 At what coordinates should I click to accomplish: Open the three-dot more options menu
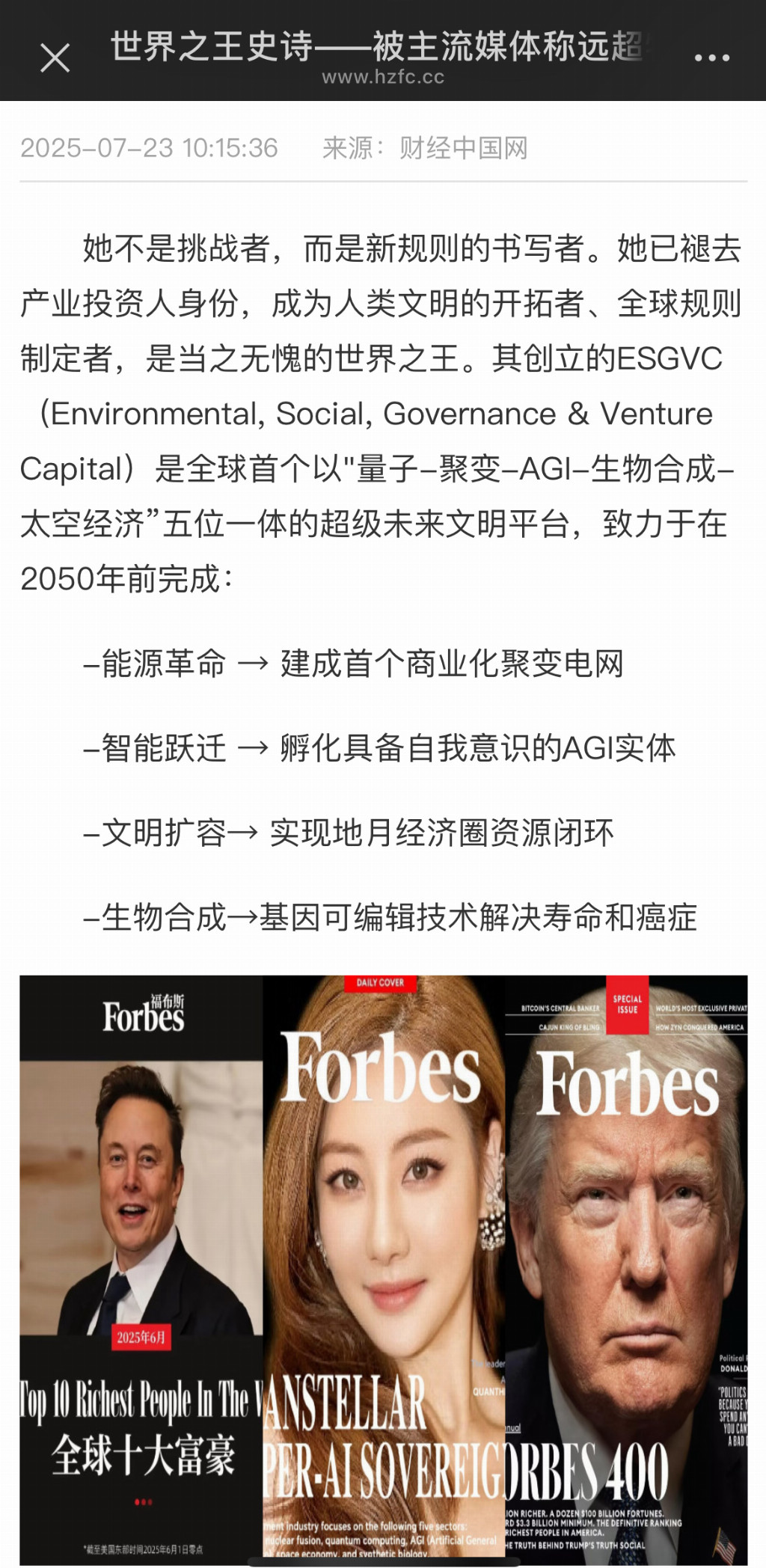711,57
